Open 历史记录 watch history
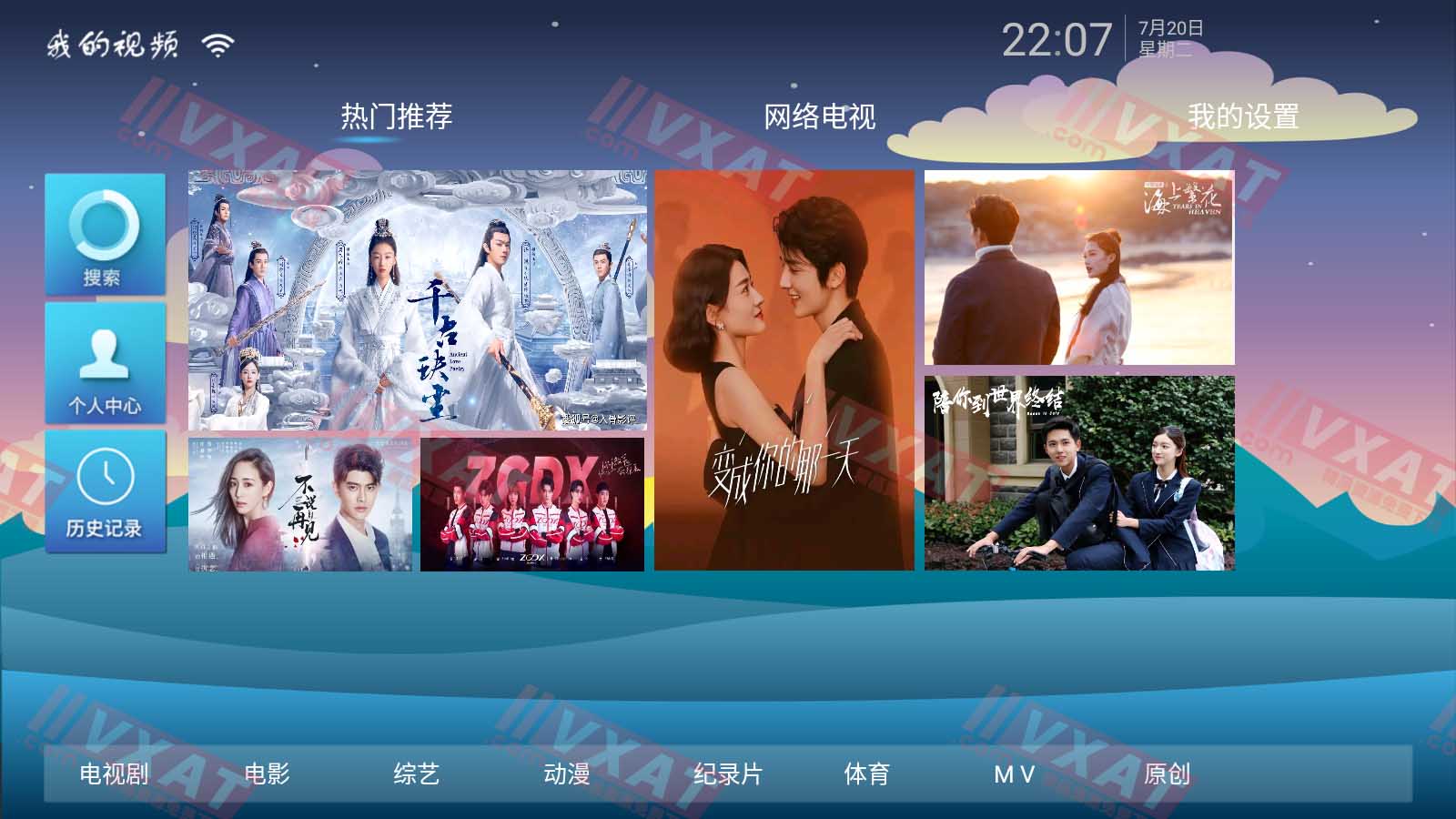Viewport: 1456px width, 819px height. click(x=105, y=491)
